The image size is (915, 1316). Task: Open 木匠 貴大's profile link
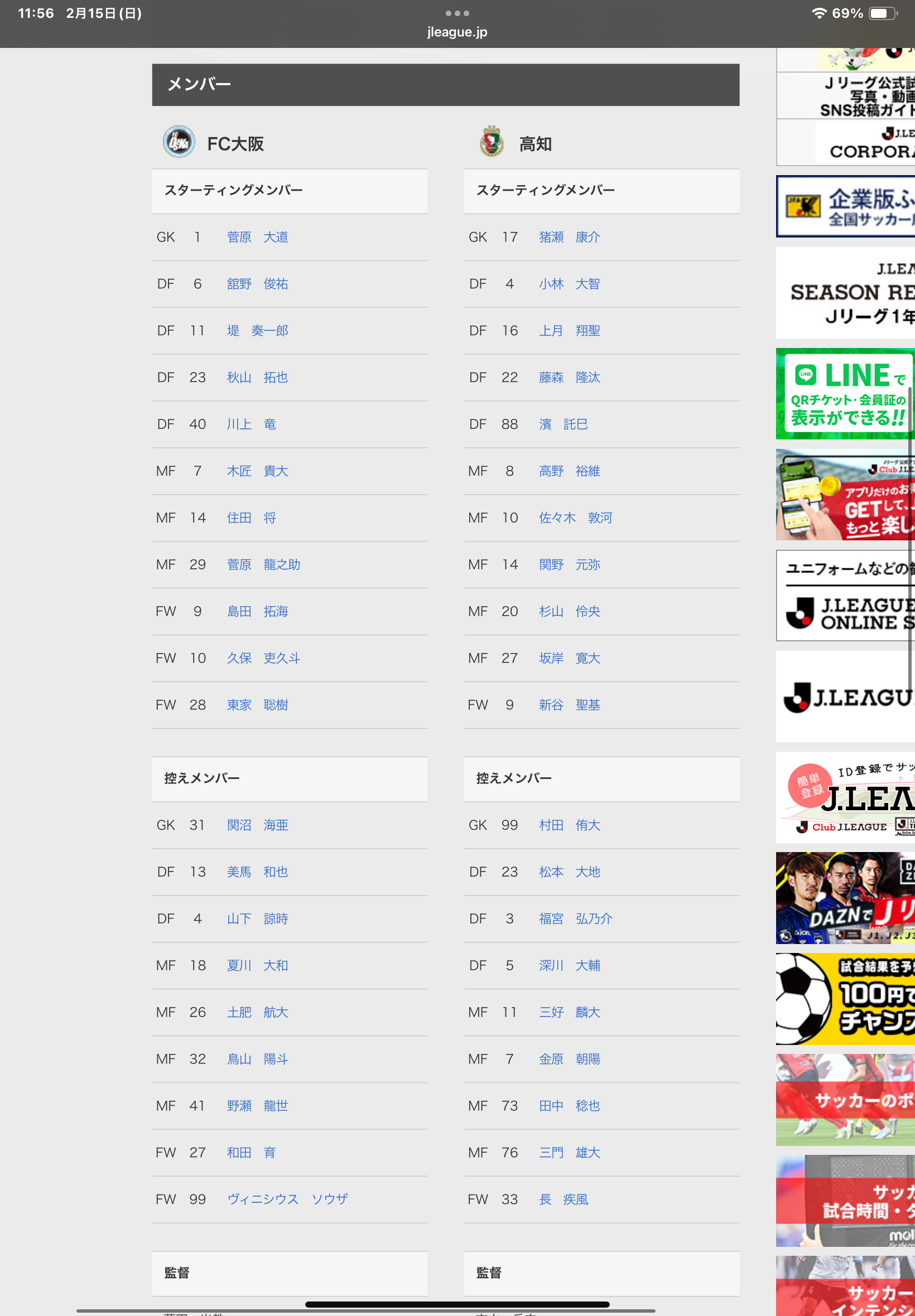click(257, 471)
